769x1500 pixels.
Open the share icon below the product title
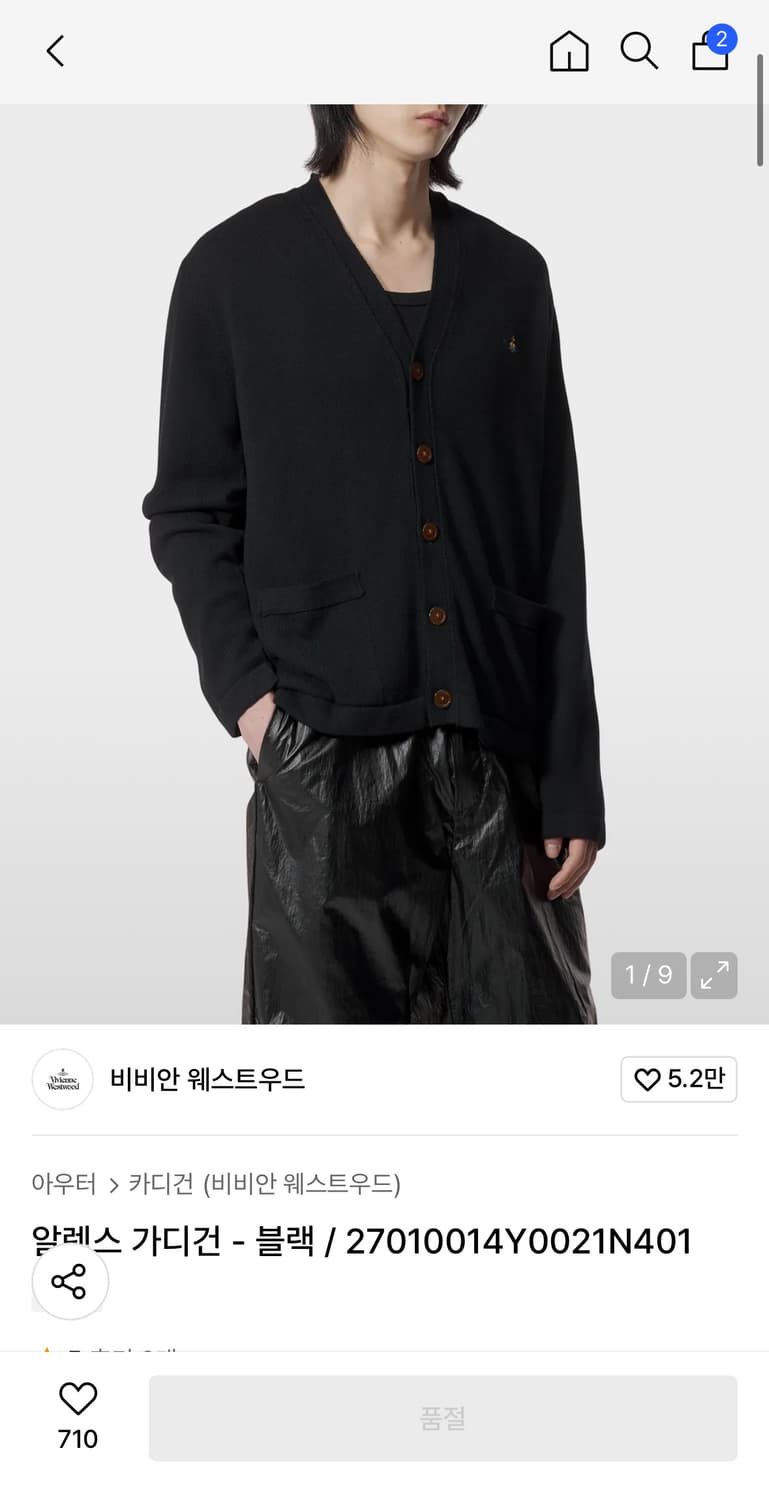tap(69, 1281)
